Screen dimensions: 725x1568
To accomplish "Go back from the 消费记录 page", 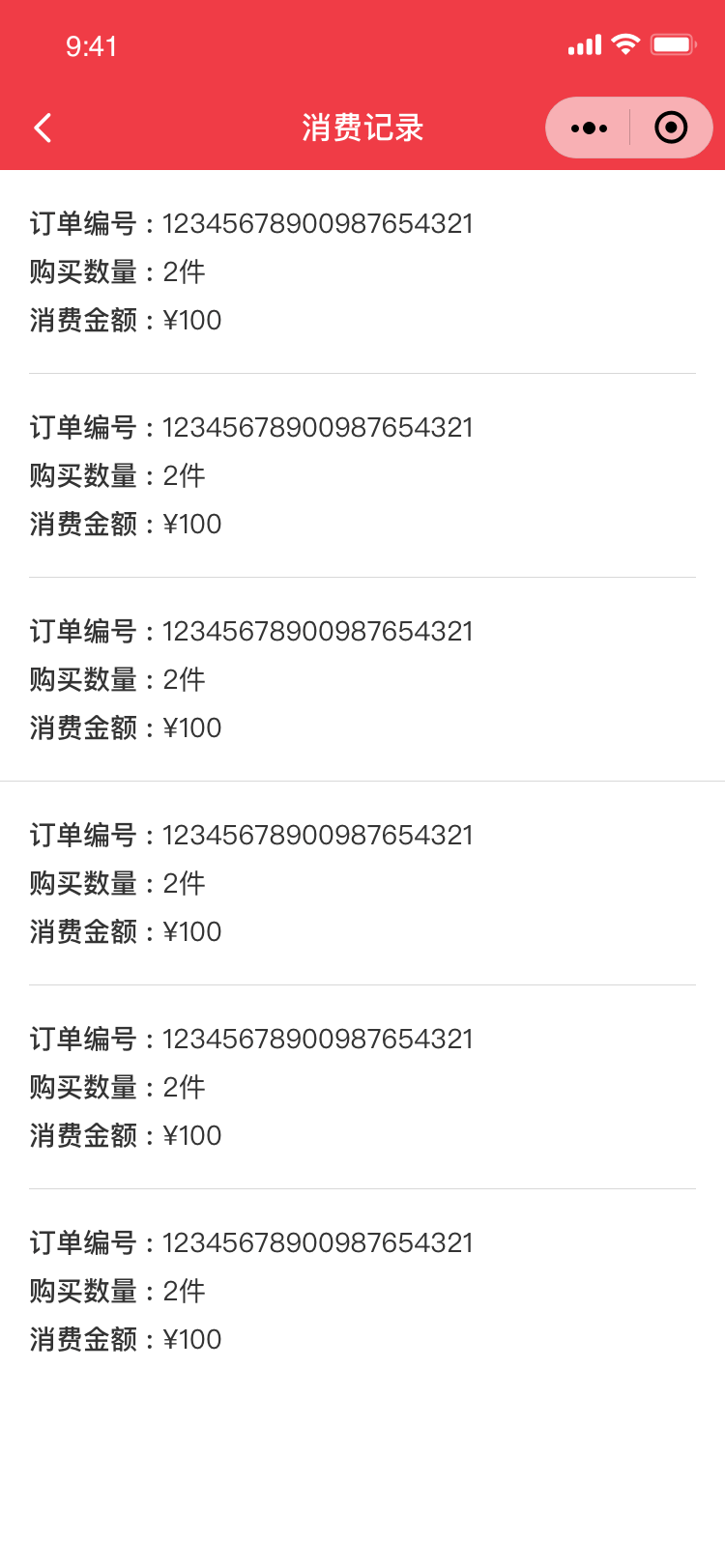I will click(43, 128).
